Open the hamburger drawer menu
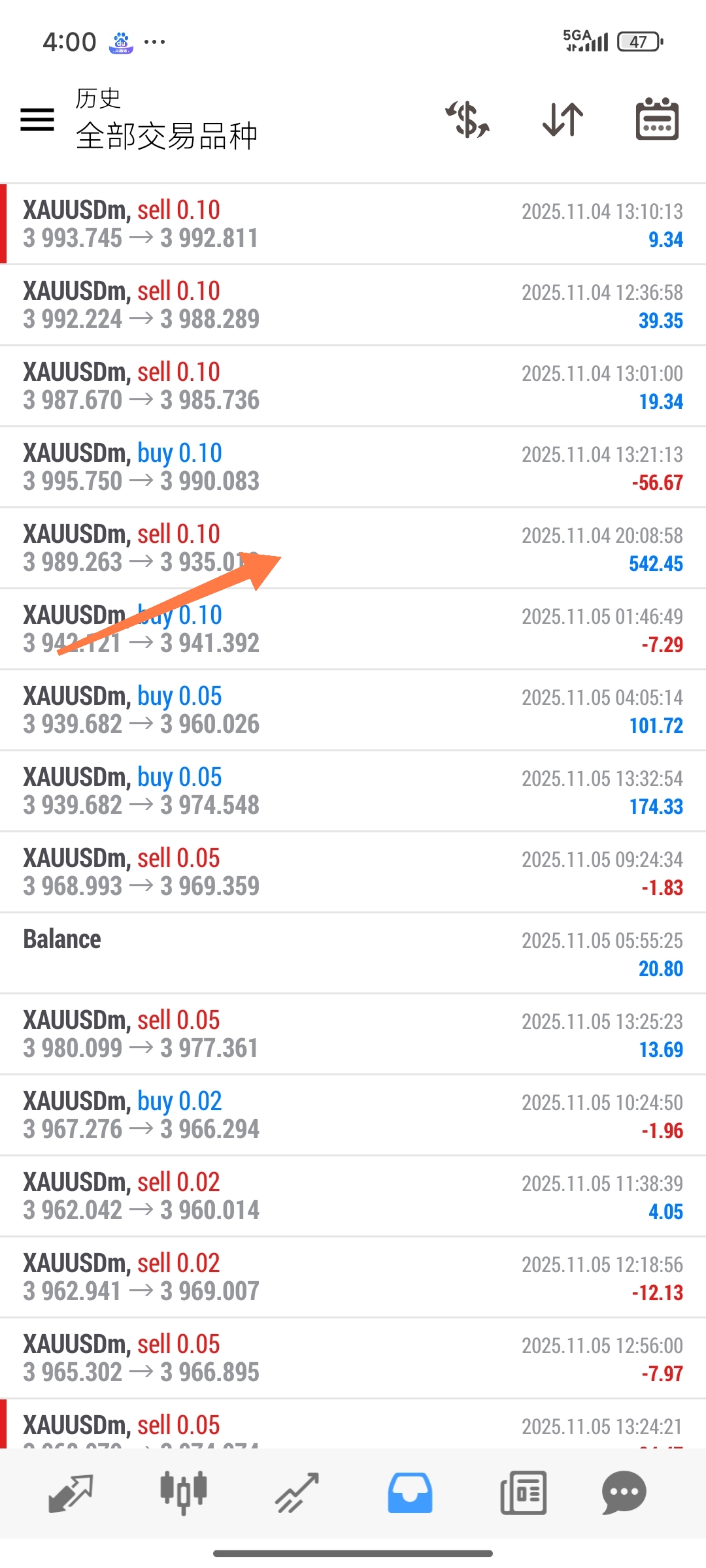706x1568 pixels. 37,120
